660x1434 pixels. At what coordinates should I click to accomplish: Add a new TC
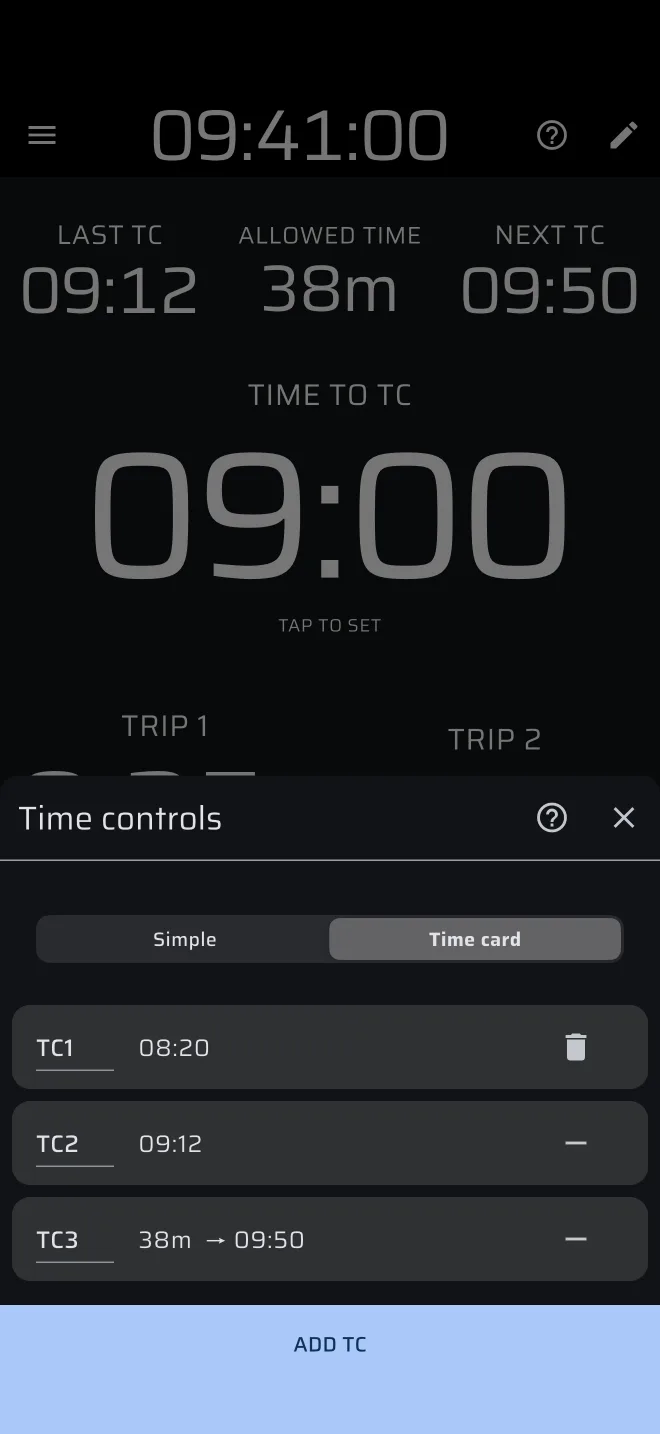coord(330,1344)
